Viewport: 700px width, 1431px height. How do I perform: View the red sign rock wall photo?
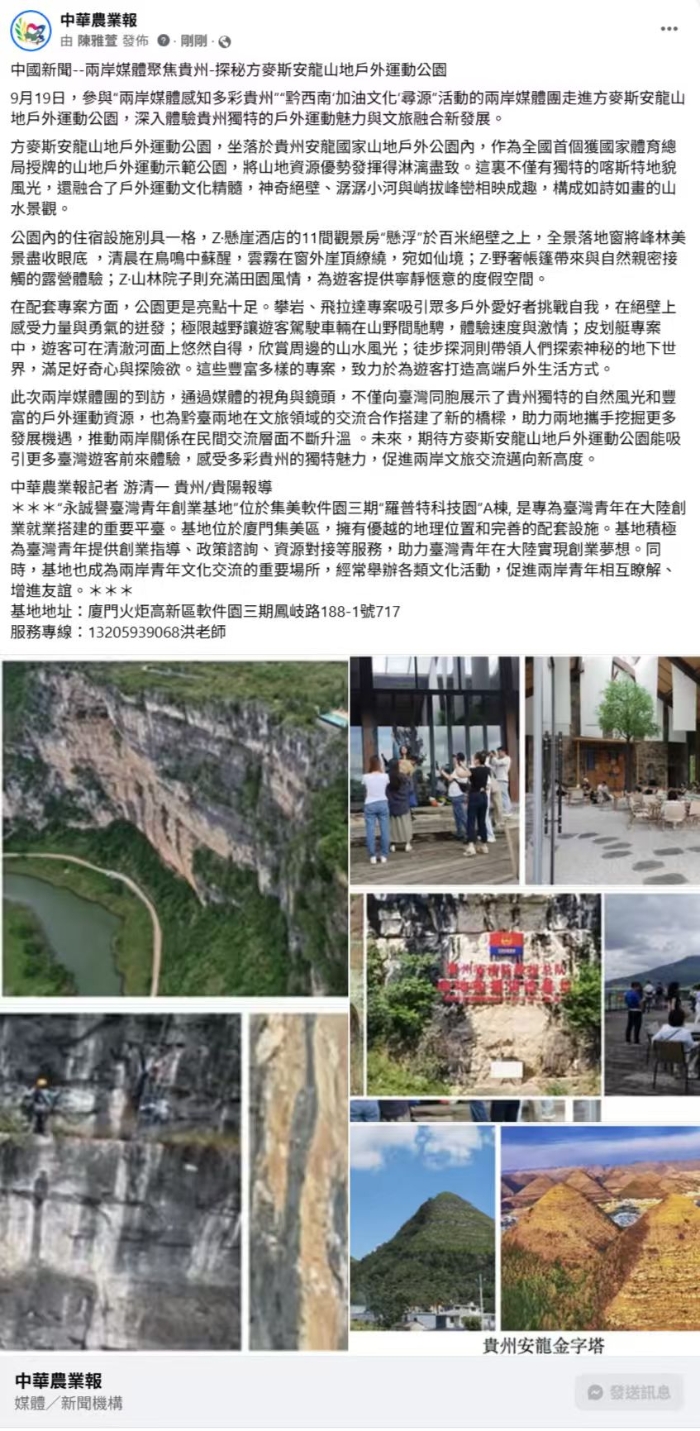[x=483, y=993]
